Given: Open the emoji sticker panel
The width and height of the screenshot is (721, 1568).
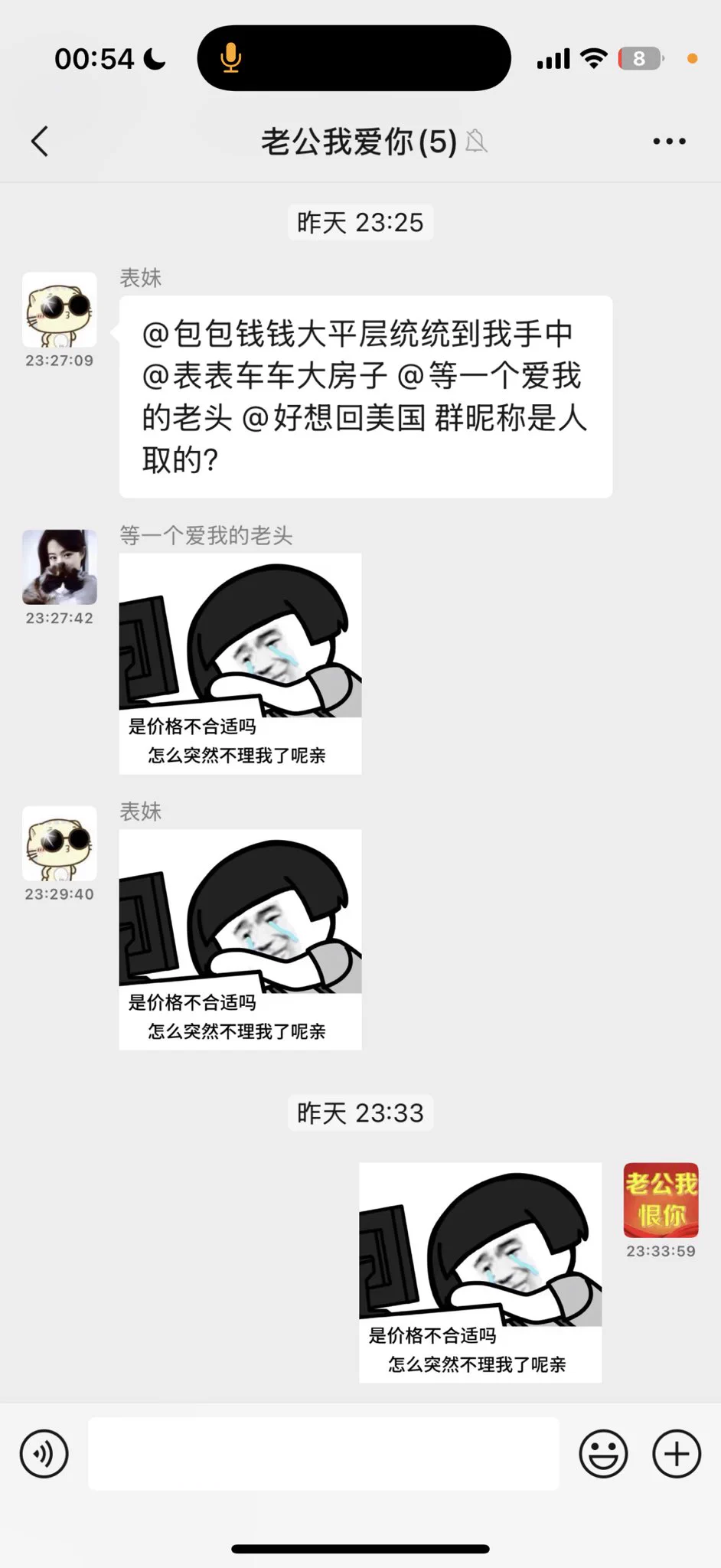Looking at the screenshot, I should click(603, 1453).
